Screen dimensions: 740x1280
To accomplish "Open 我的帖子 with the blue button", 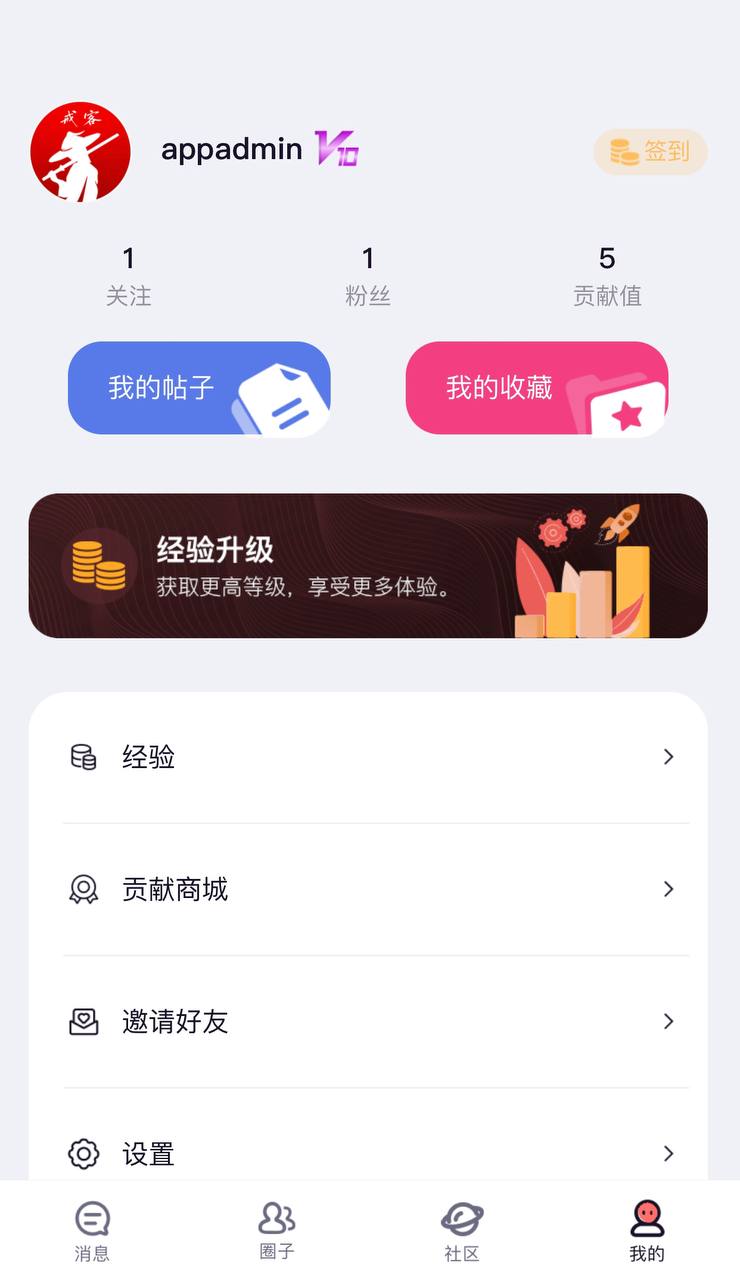I will [x=198, y=388].
